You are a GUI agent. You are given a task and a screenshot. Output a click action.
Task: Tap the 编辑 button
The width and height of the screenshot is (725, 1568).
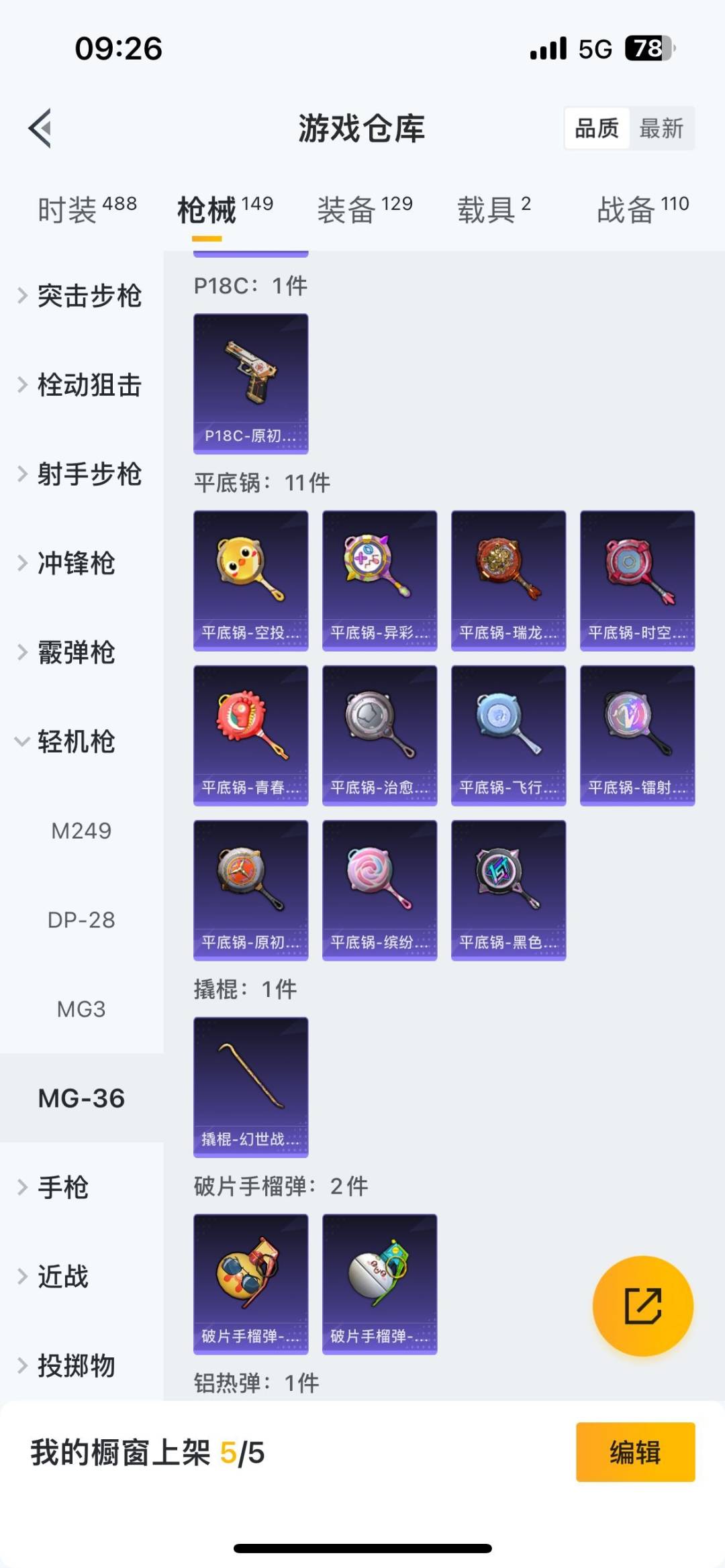635,1452
